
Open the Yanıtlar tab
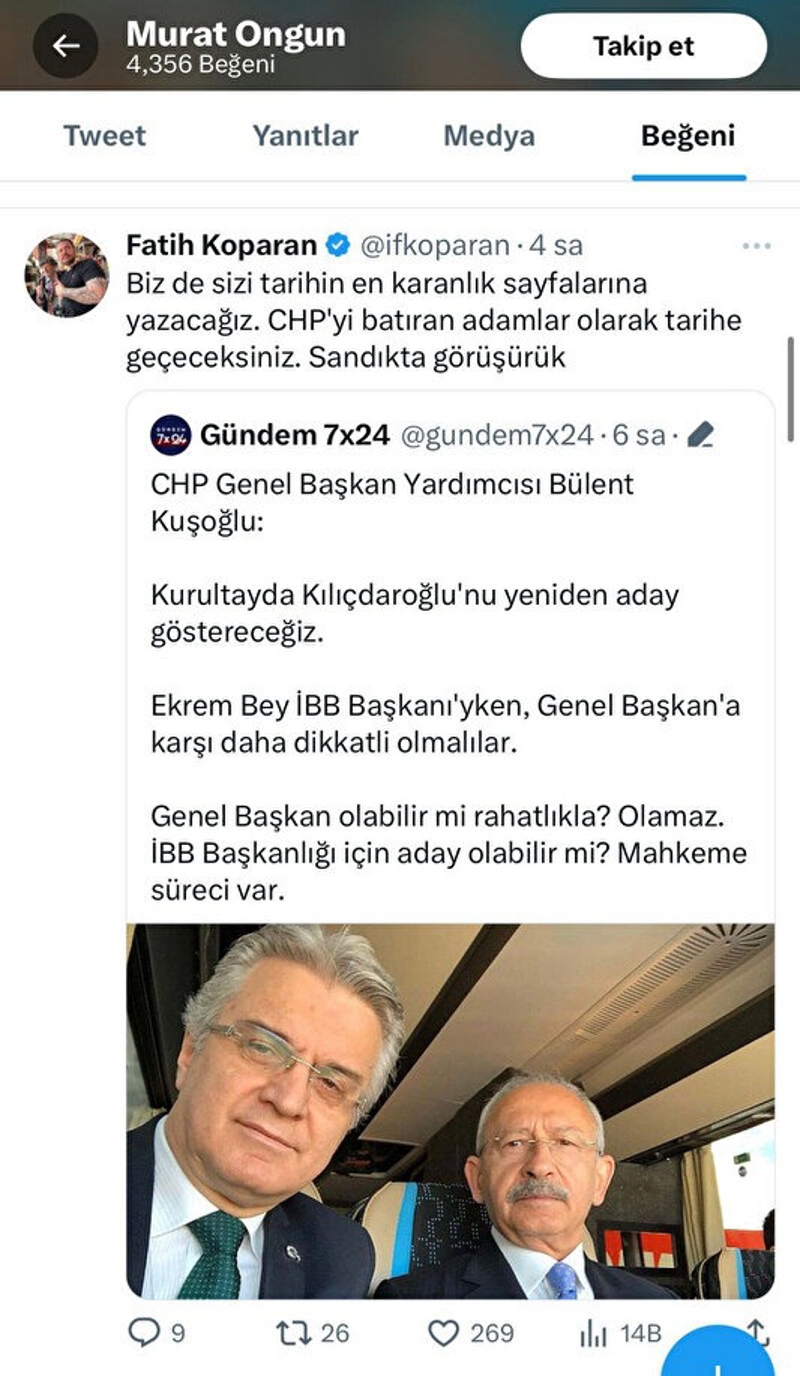tap(305, 136)
